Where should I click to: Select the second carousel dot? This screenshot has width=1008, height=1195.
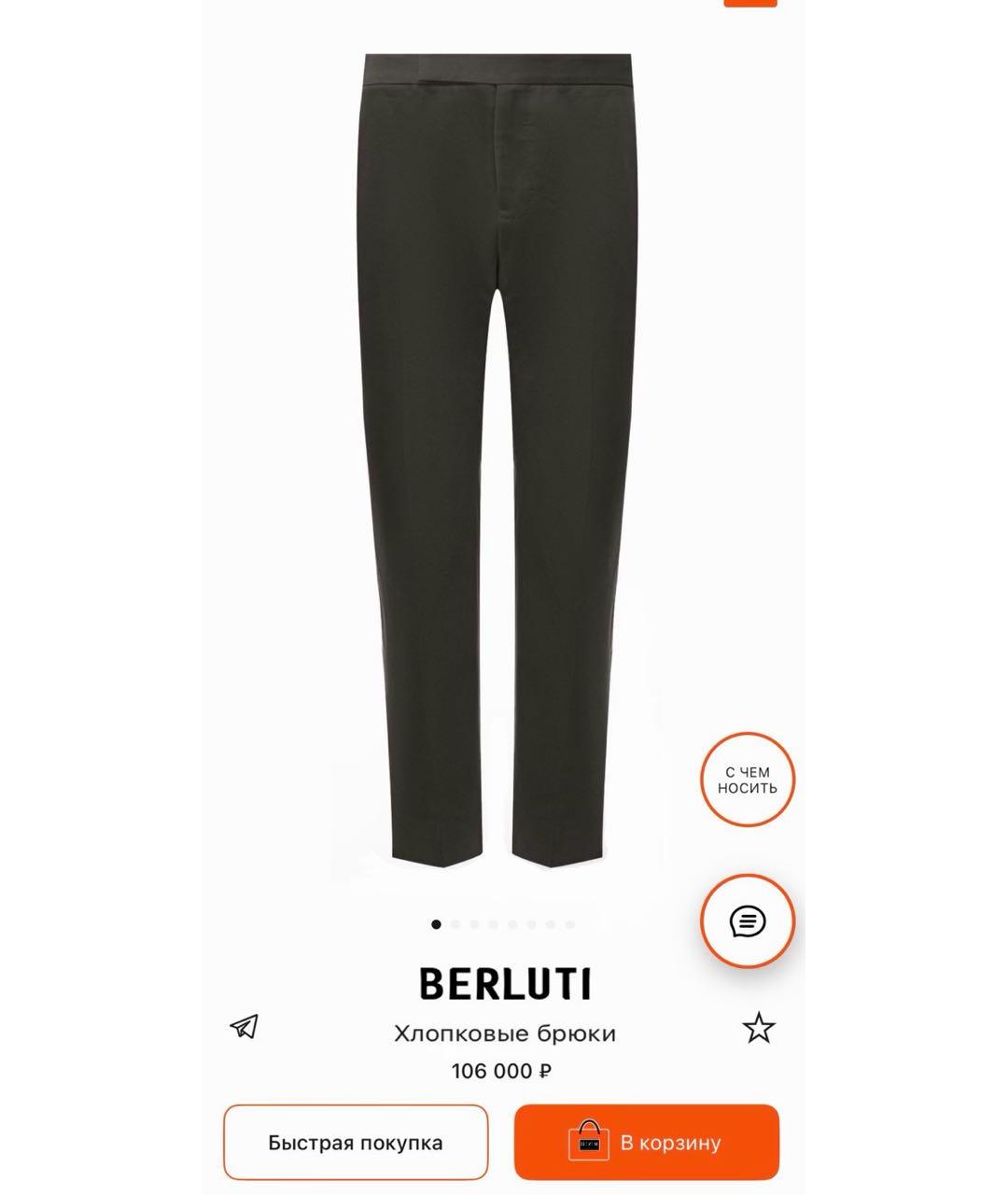(x=456, y=924)
